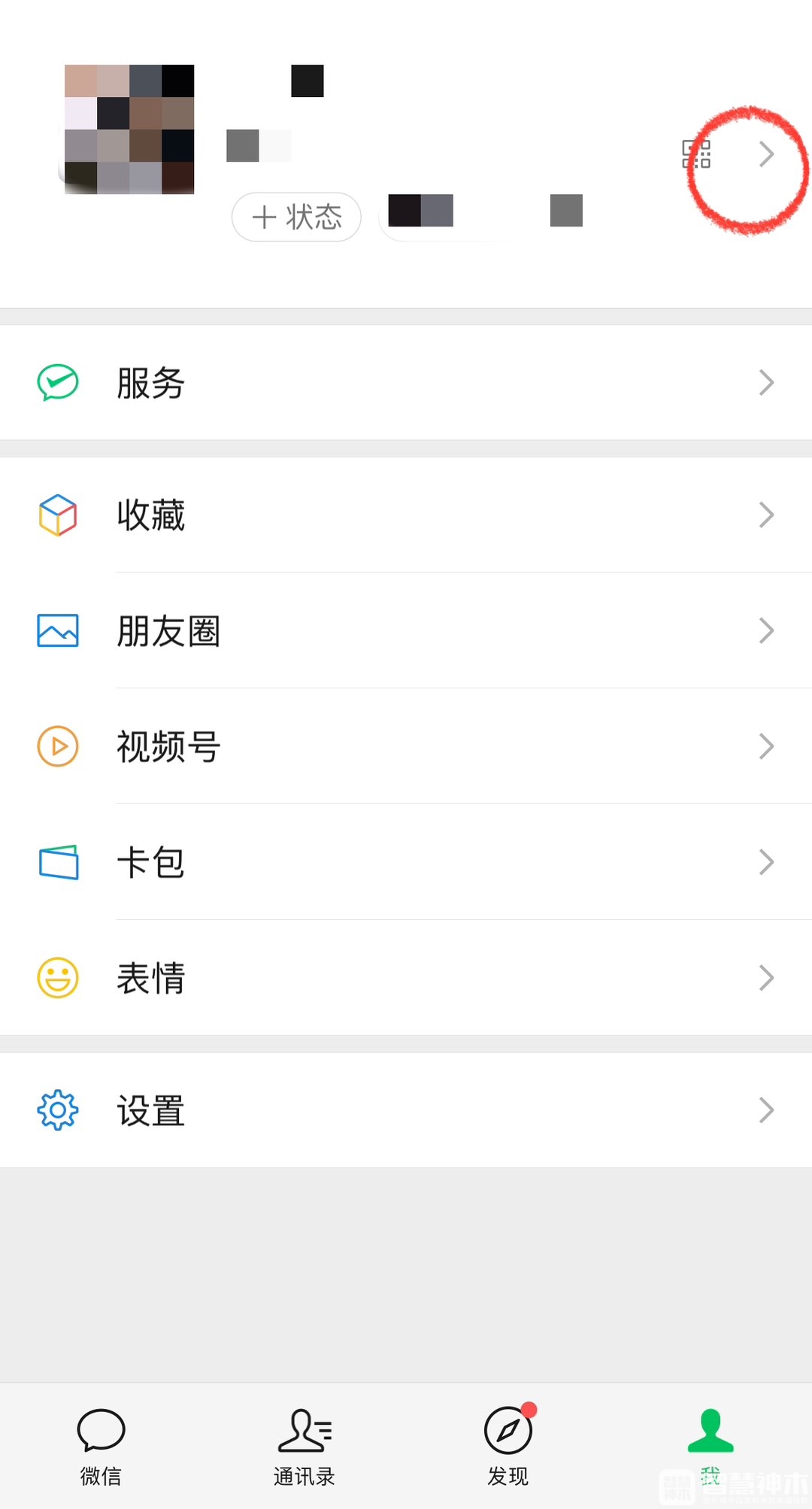Add a status with 状态 button
Screen dimensions: 812x1509
(x=296, y=217)
